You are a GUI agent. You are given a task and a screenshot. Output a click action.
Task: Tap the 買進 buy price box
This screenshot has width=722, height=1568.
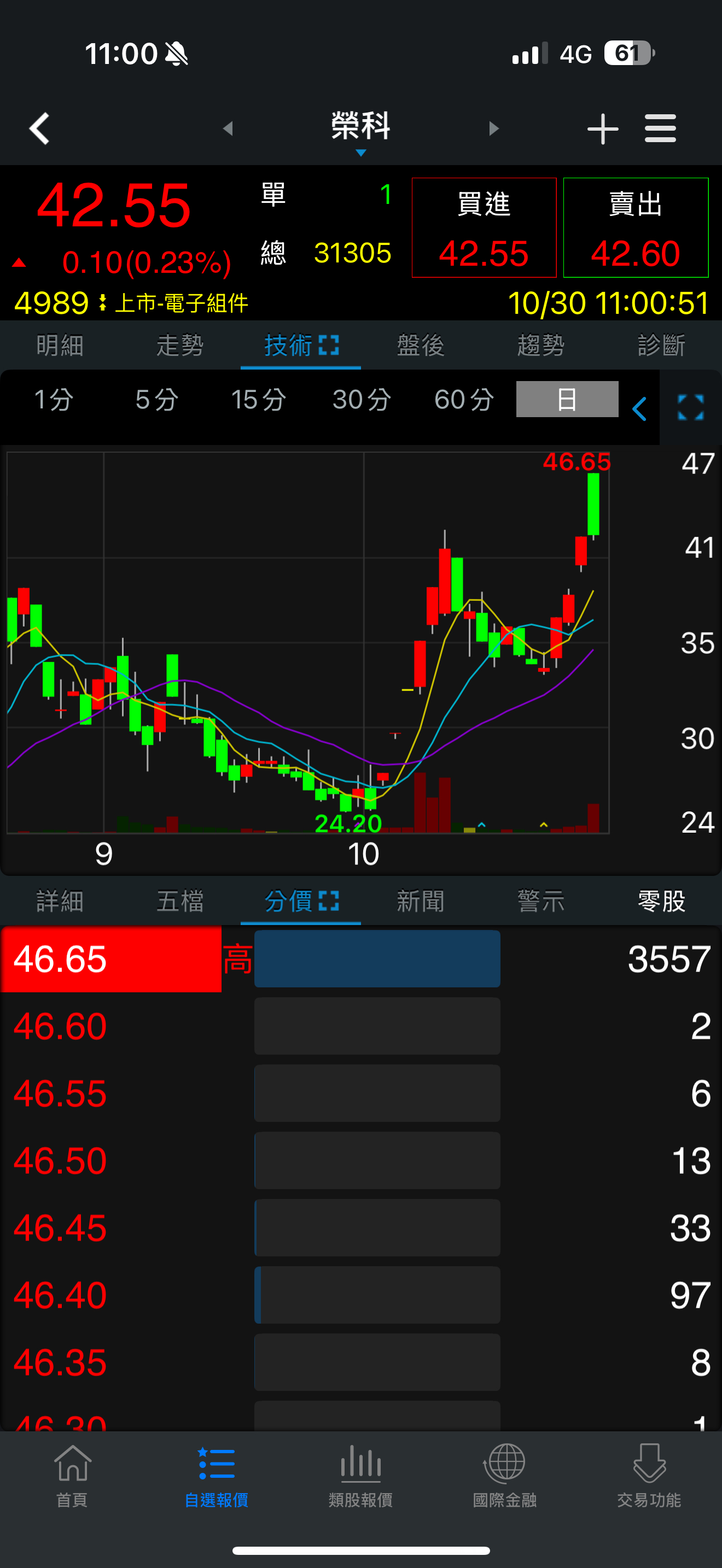[x=484, y=227]
